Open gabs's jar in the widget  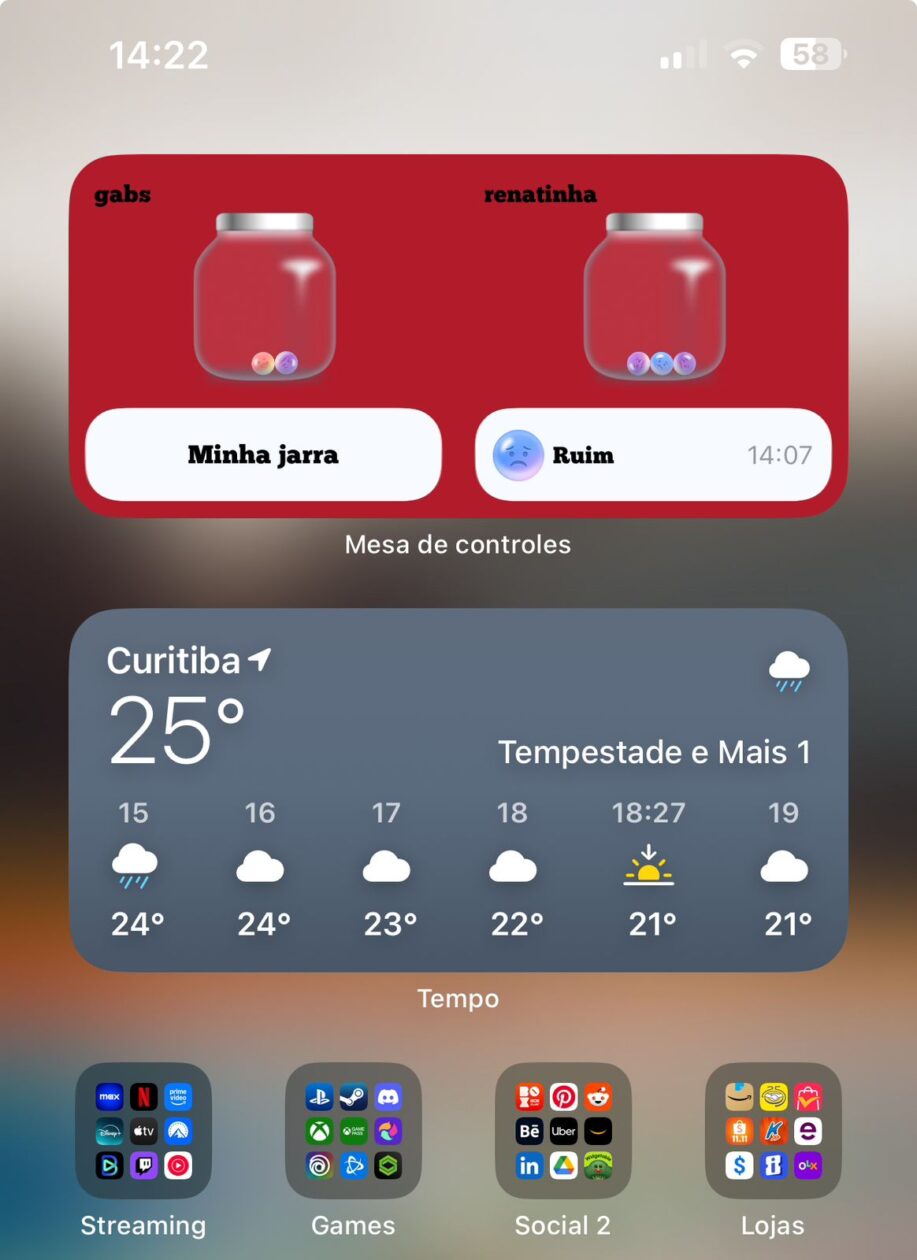tap(264, 297)
